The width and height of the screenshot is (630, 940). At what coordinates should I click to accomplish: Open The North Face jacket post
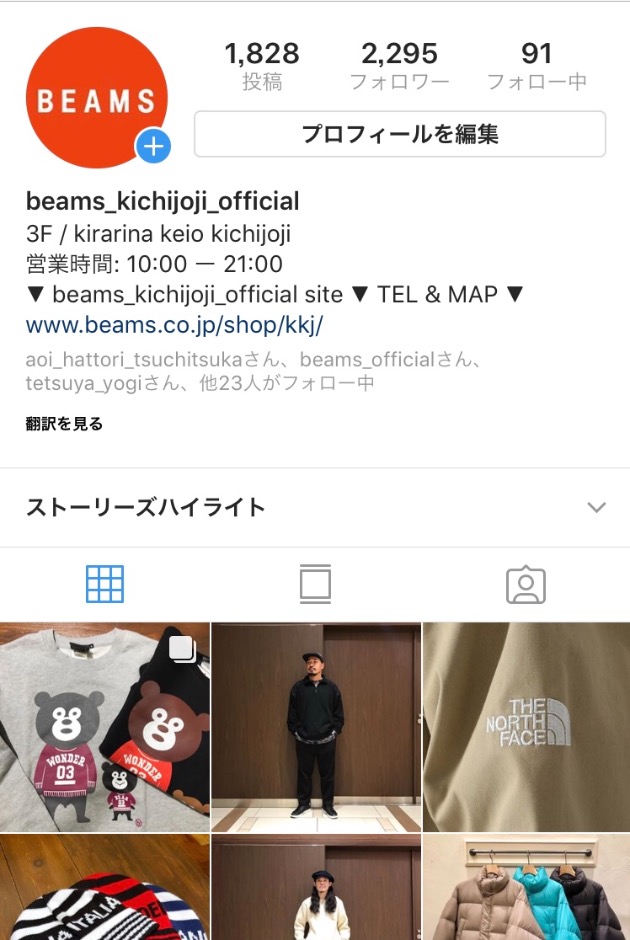coord(527,727)
